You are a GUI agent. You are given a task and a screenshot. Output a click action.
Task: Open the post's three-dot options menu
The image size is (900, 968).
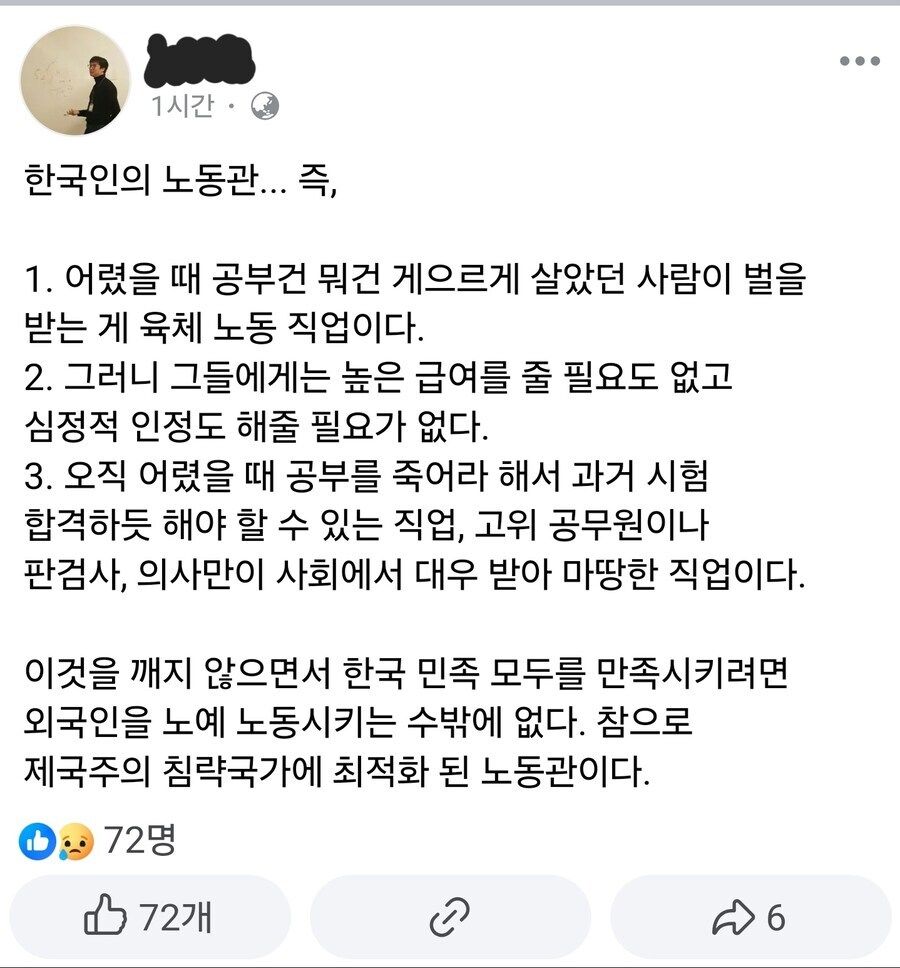click(859, 62)
